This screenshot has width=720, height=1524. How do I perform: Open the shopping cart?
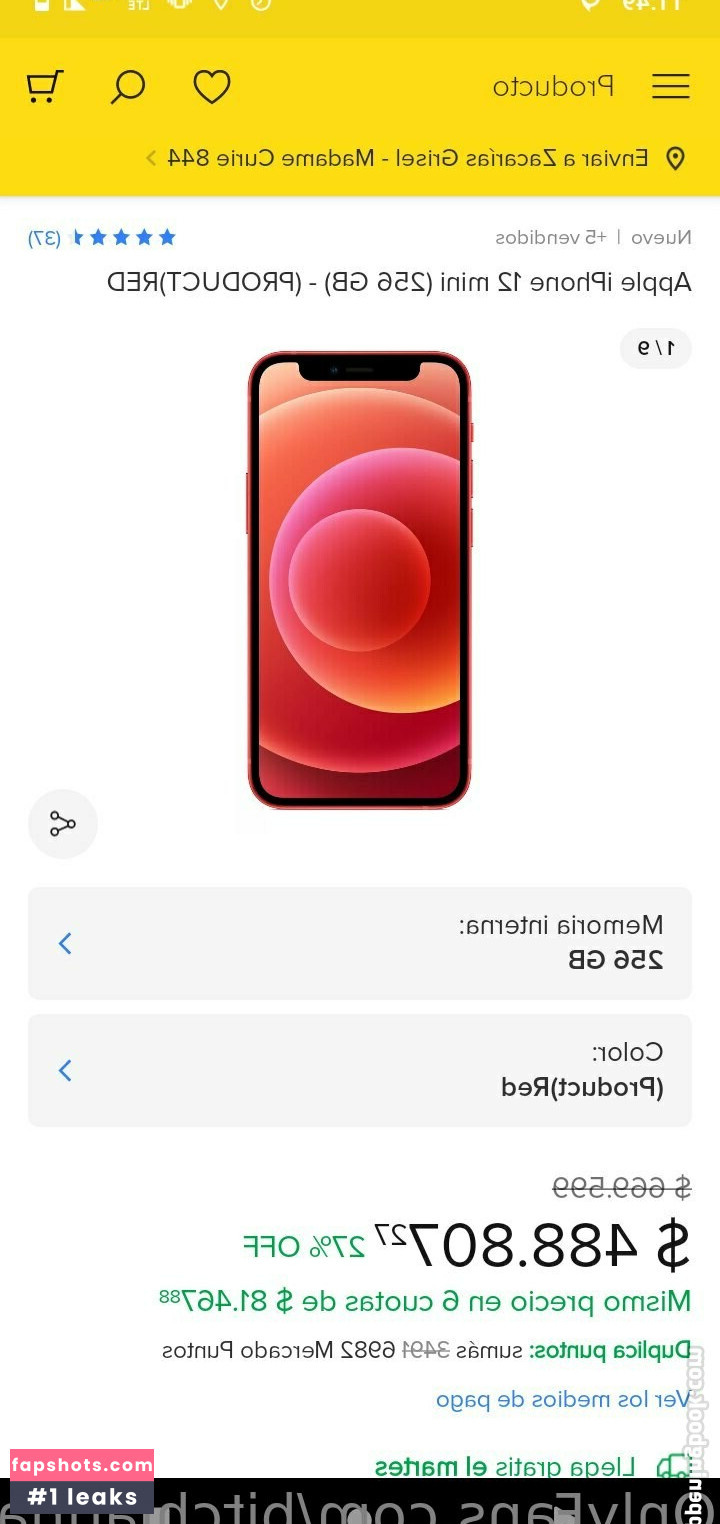coord(45,86)
